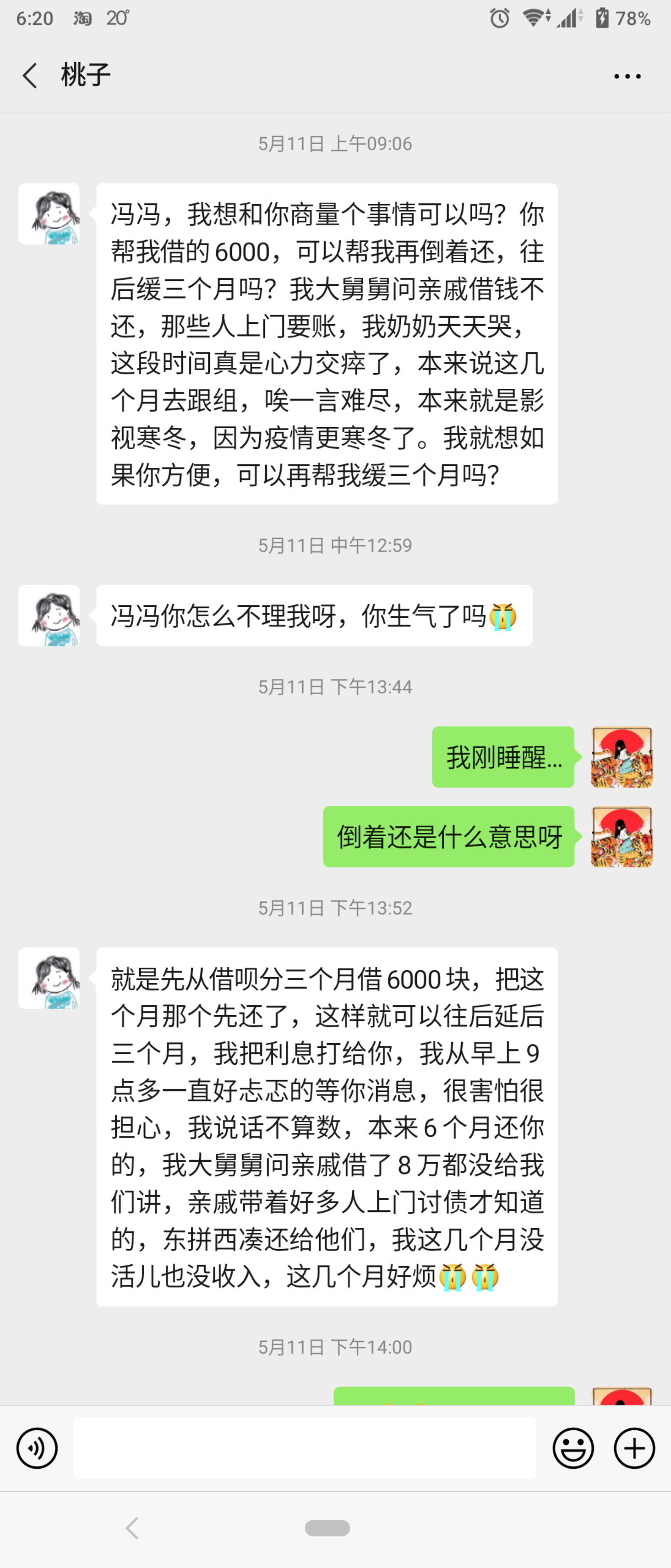
Task: Open 桃子's avatar beside the 6000 loan message
Action: 49,214
